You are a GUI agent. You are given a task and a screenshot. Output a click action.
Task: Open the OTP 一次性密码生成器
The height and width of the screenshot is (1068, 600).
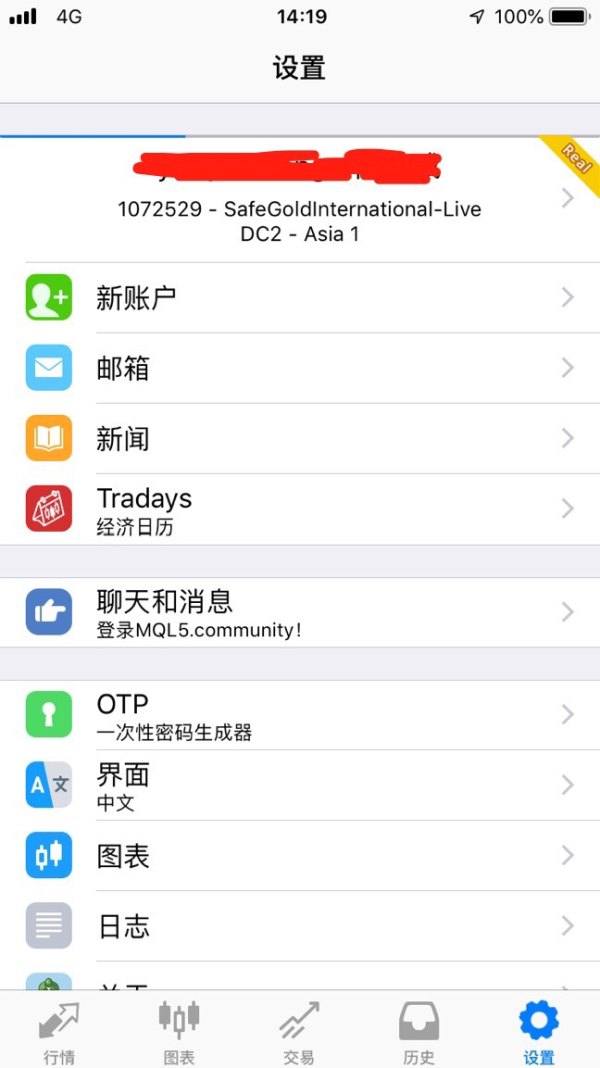[300, 715]
